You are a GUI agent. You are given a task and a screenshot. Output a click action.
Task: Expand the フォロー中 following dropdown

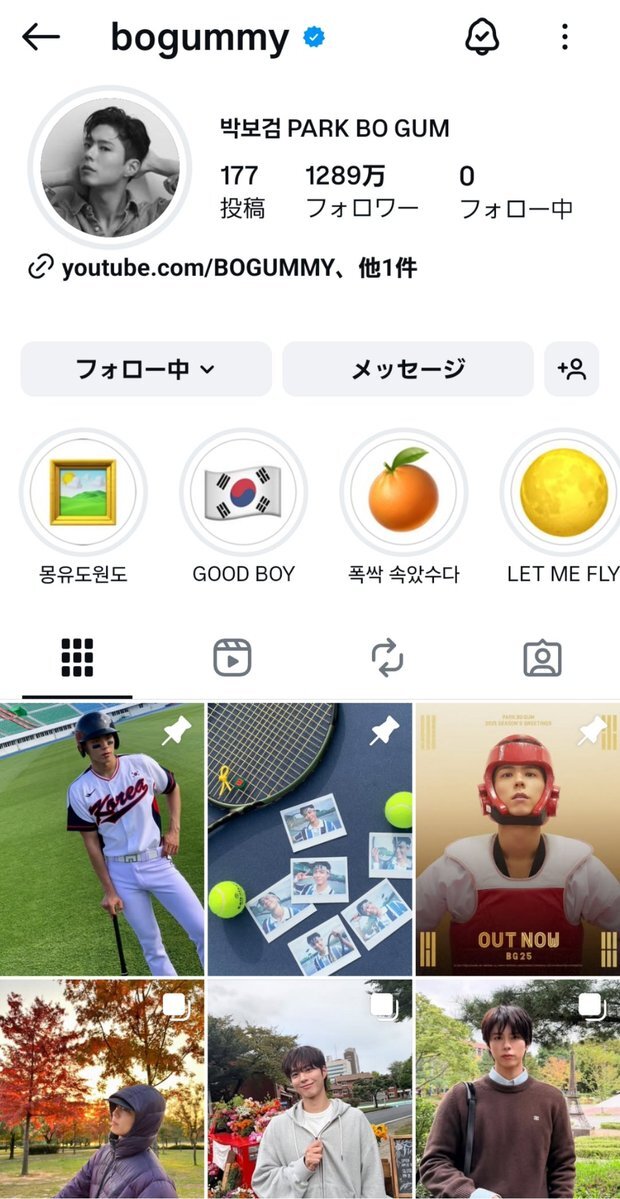(x=146, y=369)
